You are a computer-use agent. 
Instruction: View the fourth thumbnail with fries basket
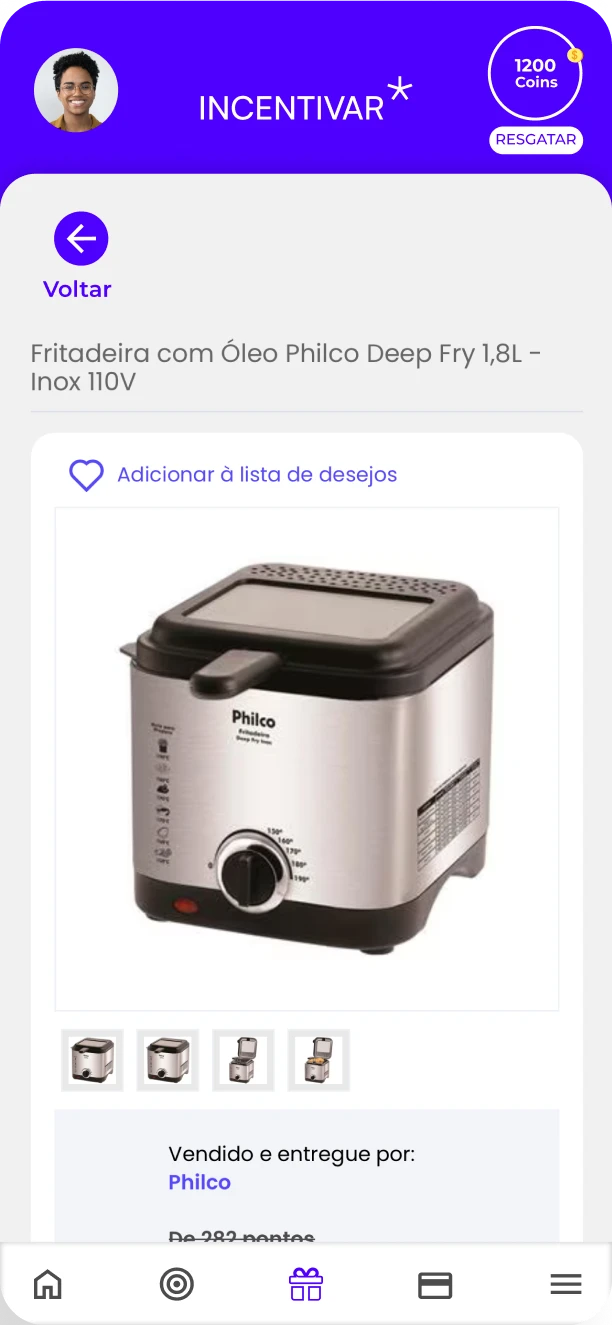click(319, 1060)
